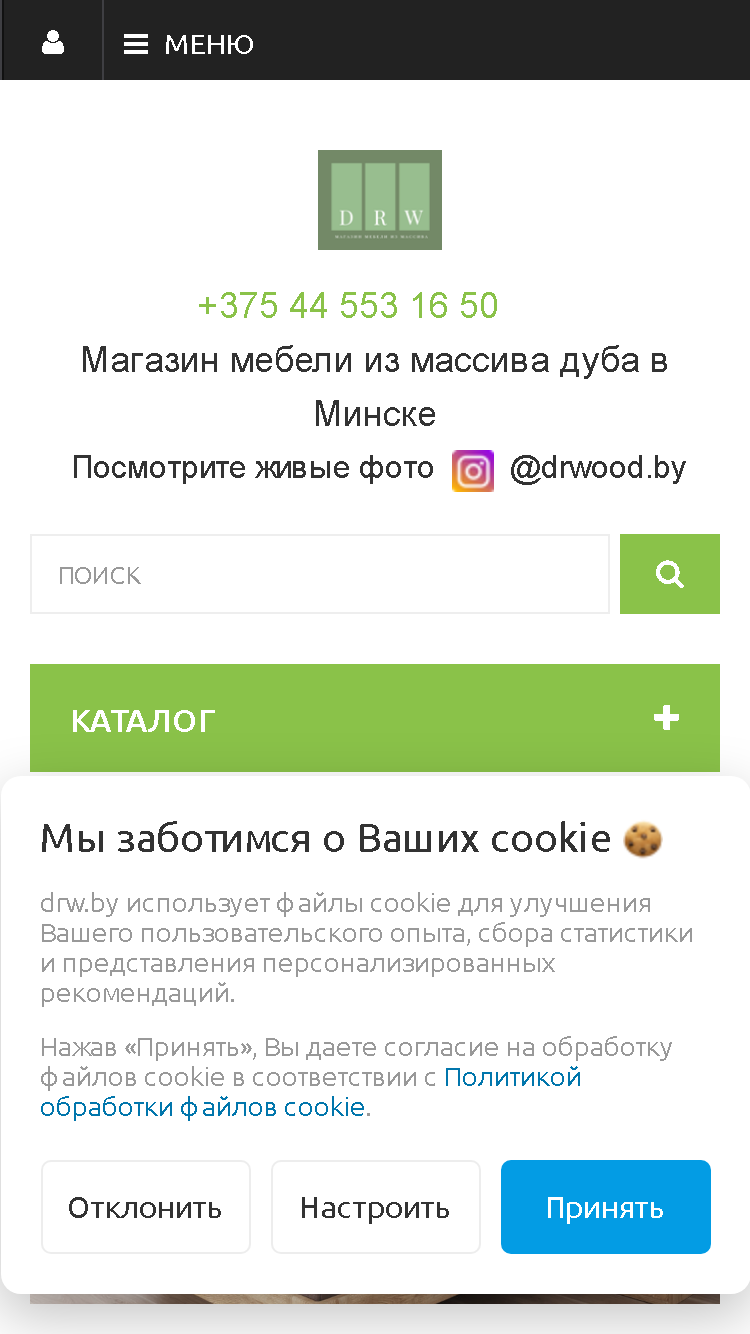Image resolution: width=750 pixels, height=1334 pixels.
Task: Open the cookie processing policy link
Action: (311, 1092)
